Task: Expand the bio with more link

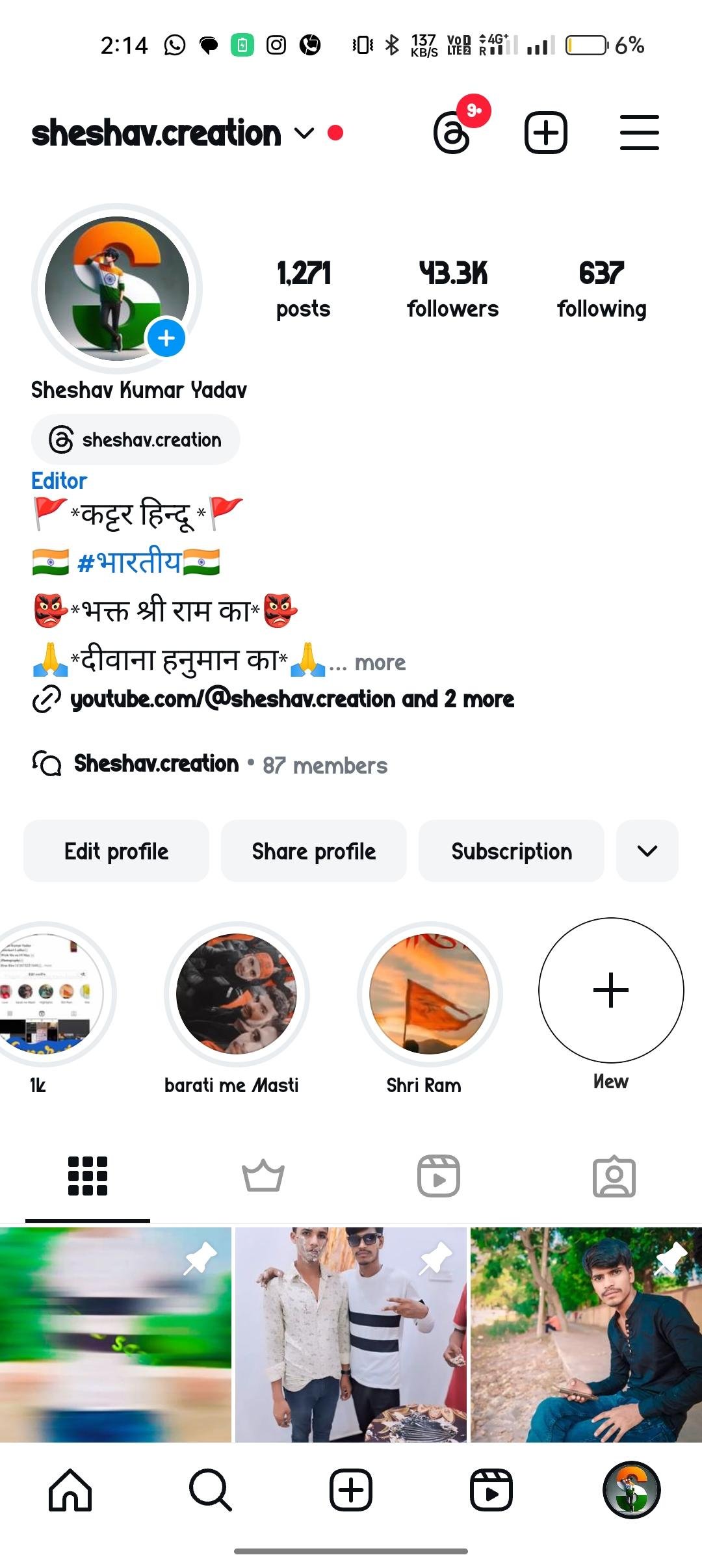Action: [x=380, y=662]
